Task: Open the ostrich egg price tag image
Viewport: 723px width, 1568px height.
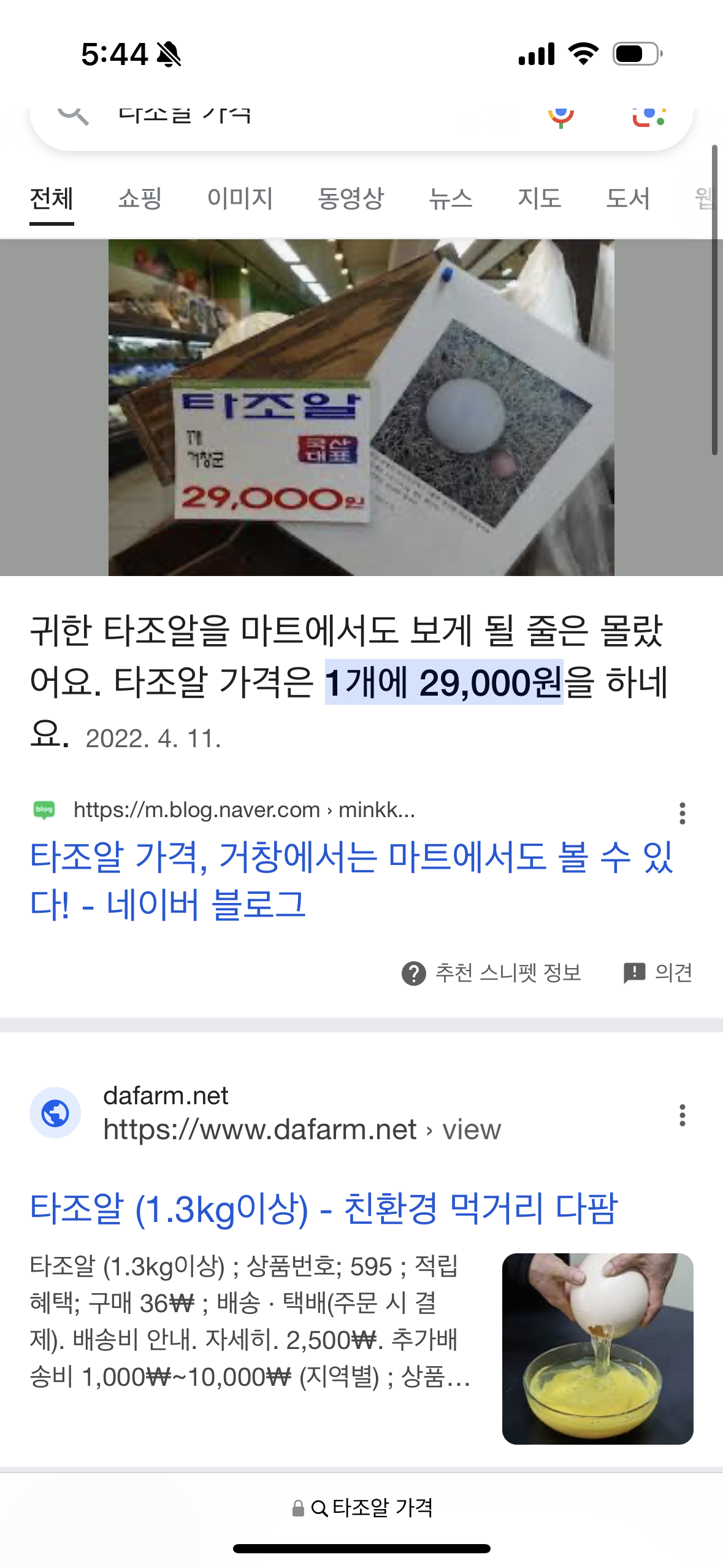Action: [361, 407]
